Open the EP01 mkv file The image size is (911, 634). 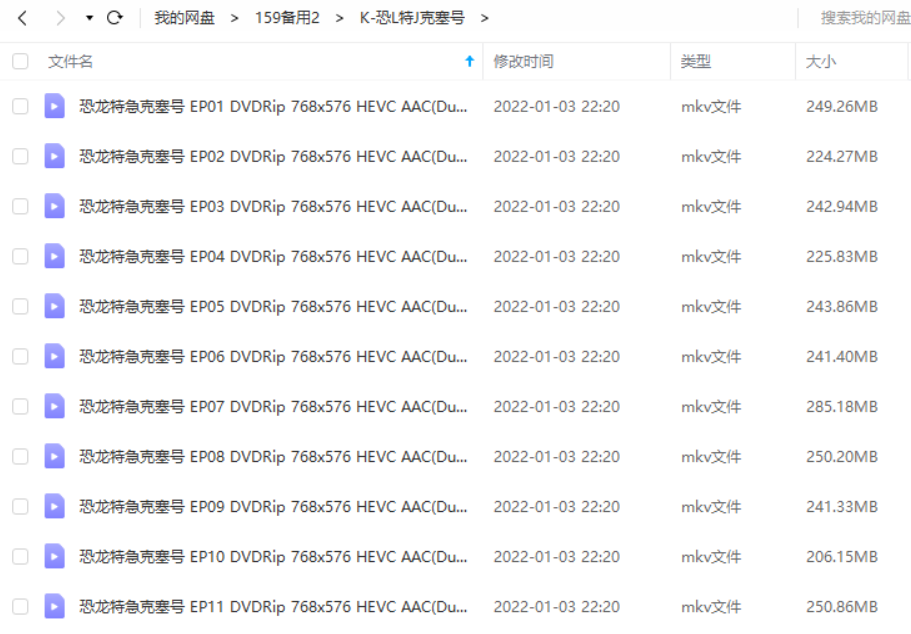coord(273,107)
